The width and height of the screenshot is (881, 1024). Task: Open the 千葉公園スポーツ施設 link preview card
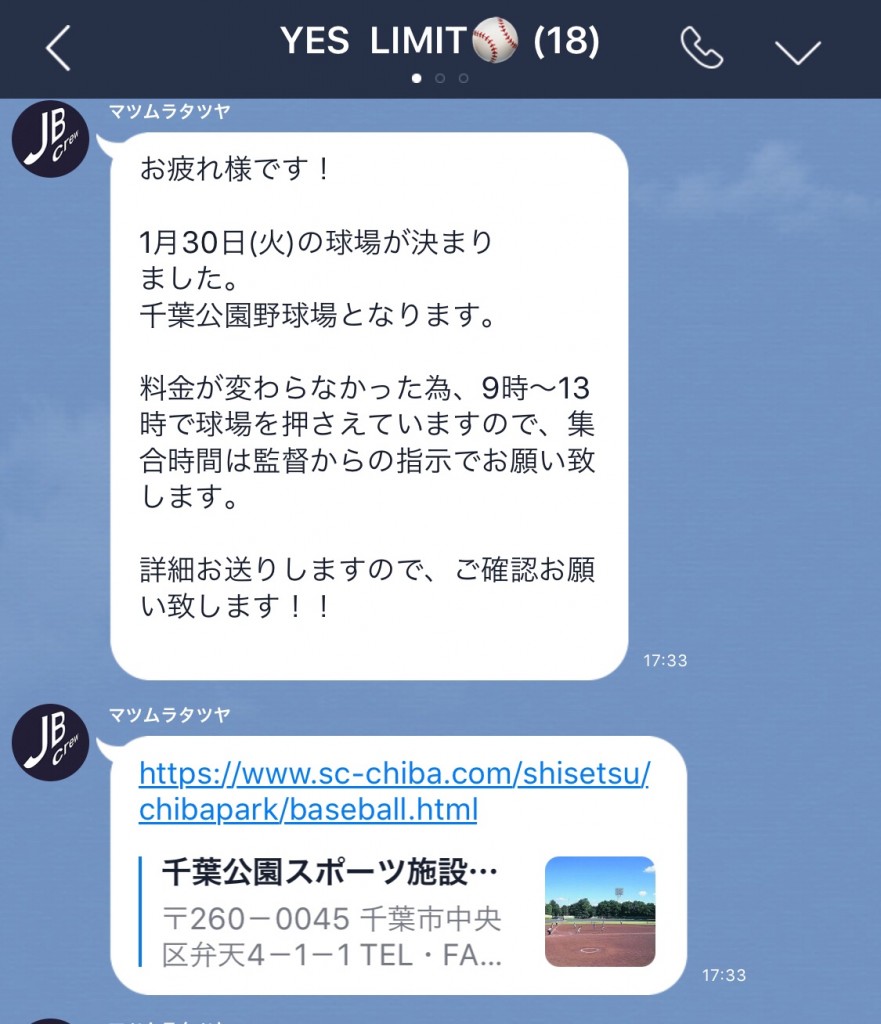click(400, 911)
